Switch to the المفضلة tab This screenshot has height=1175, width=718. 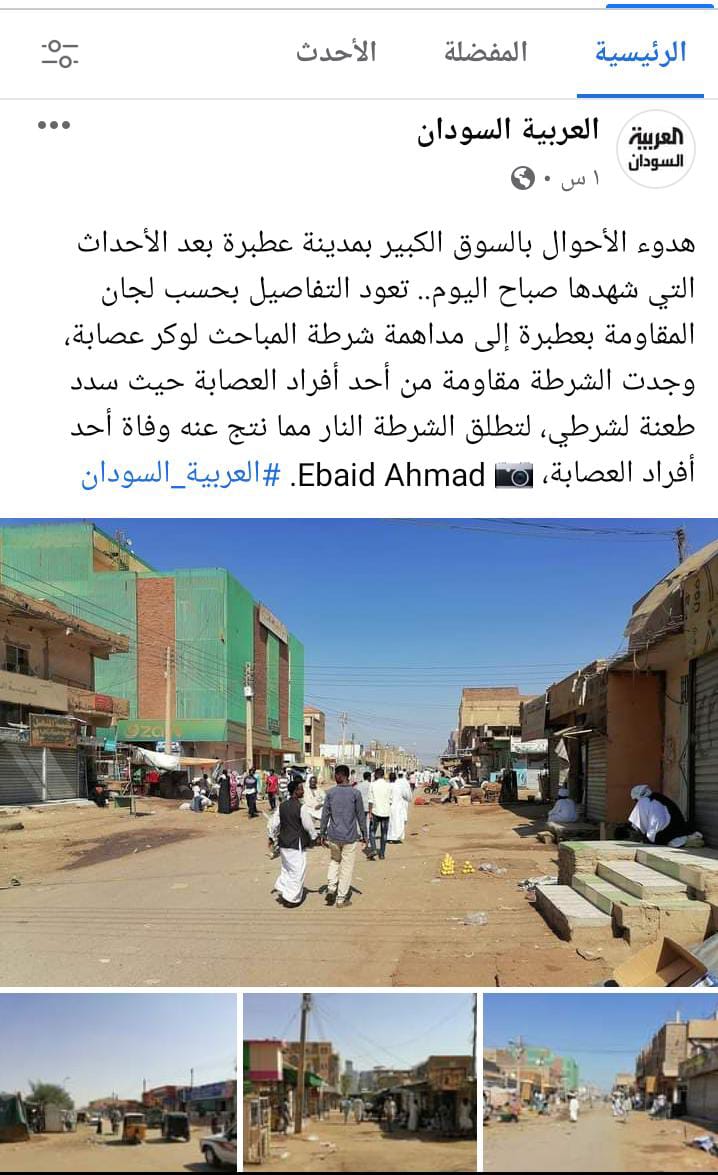point(486,52)
